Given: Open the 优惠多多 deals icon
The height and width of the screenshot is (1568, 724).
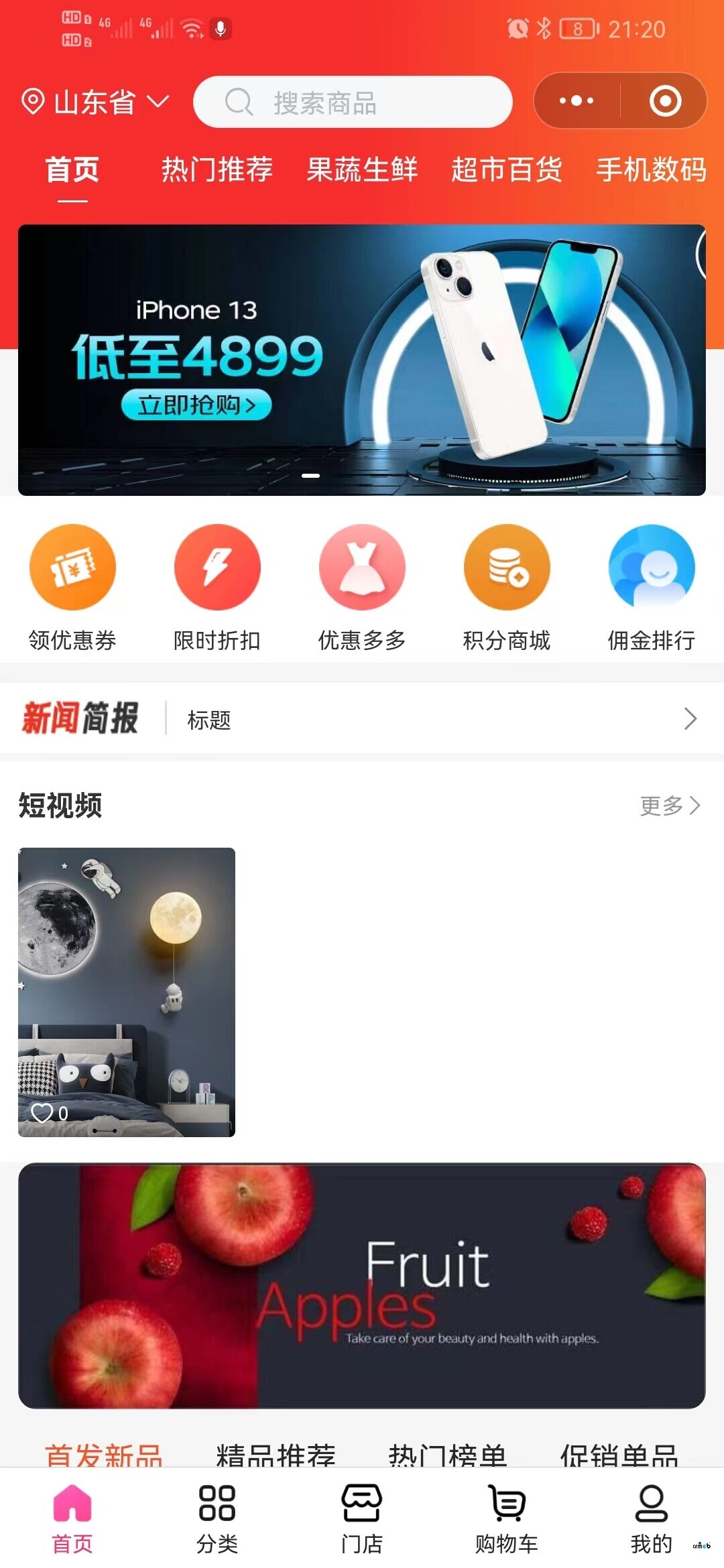Looking at the screenshot, I should (x=361, y=566).
